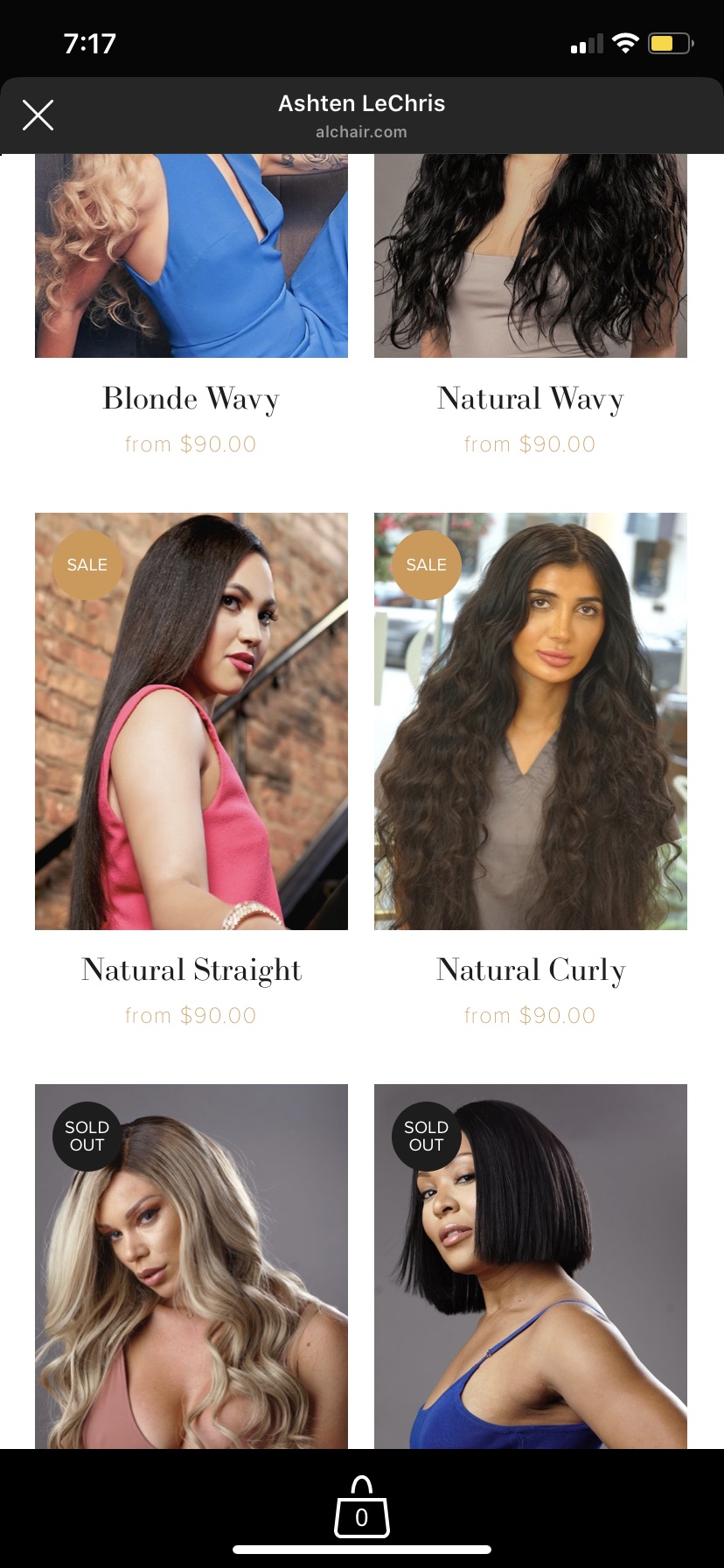Close the Ashten LeChris browser view

click(38, 115)
